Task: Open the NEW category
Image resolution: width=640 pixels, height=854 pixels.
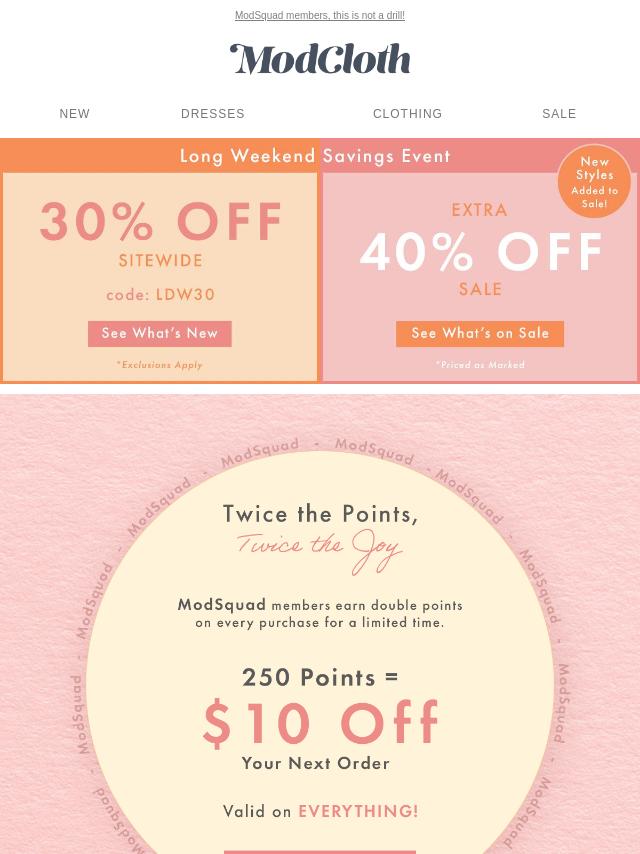Action: pyautogui.click(x=75, y=114)
